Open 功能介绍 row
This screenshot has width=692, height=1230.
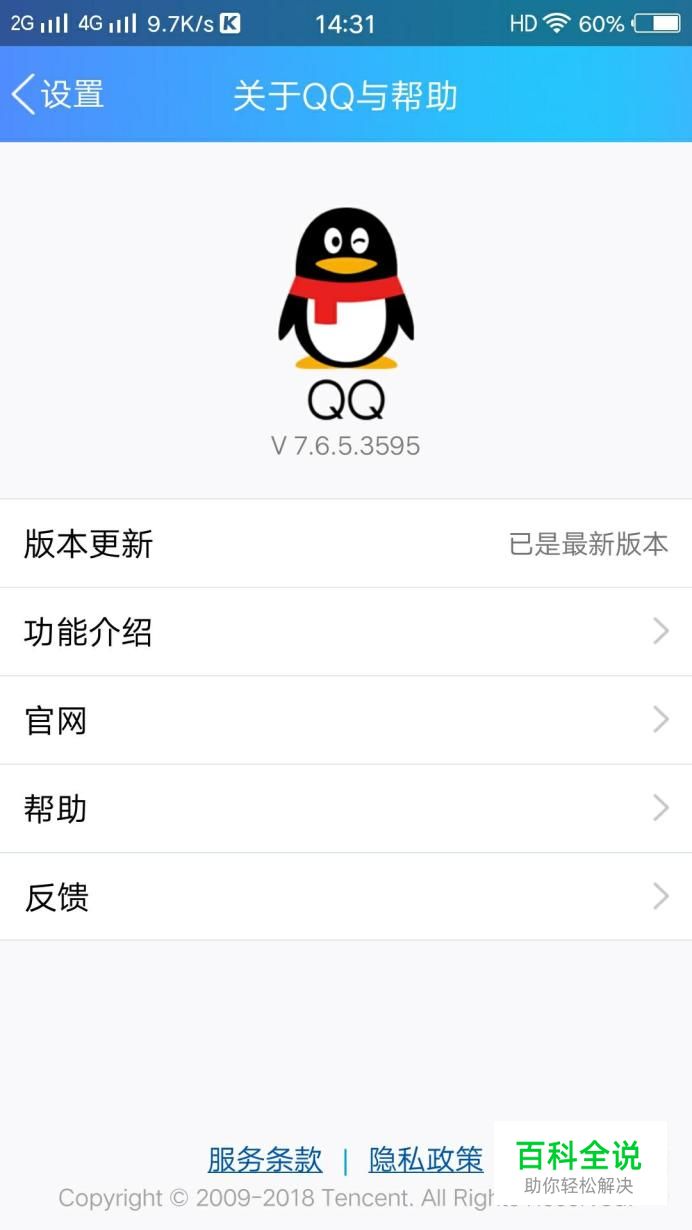345,632
